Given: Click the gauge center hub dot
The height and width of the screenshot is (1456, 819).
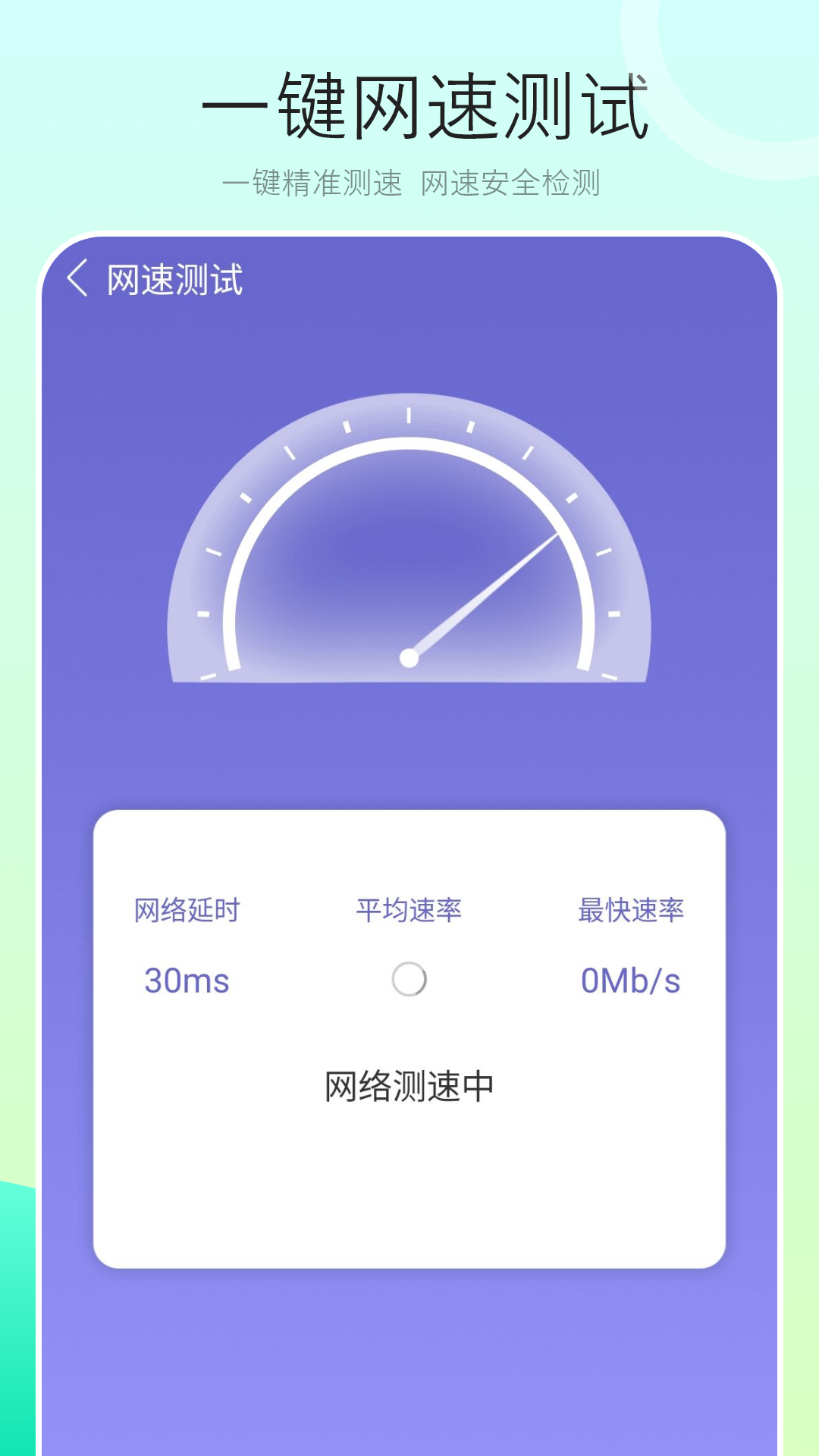Looking at the screenshot, I should pos(409,656).
